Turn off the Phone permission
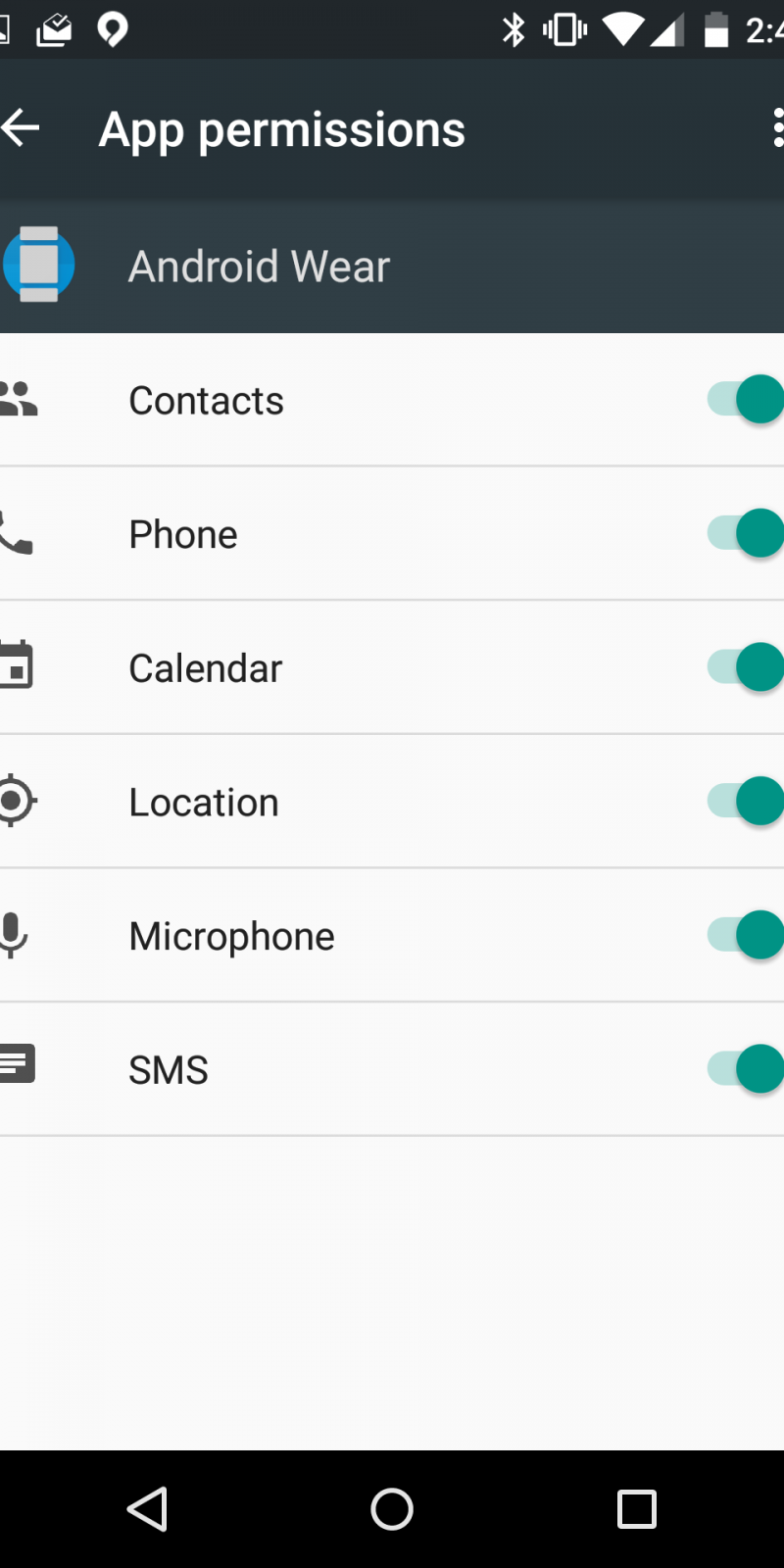Image resolution: width=784 pixels, height=1568 pixels. pos(747,534)
